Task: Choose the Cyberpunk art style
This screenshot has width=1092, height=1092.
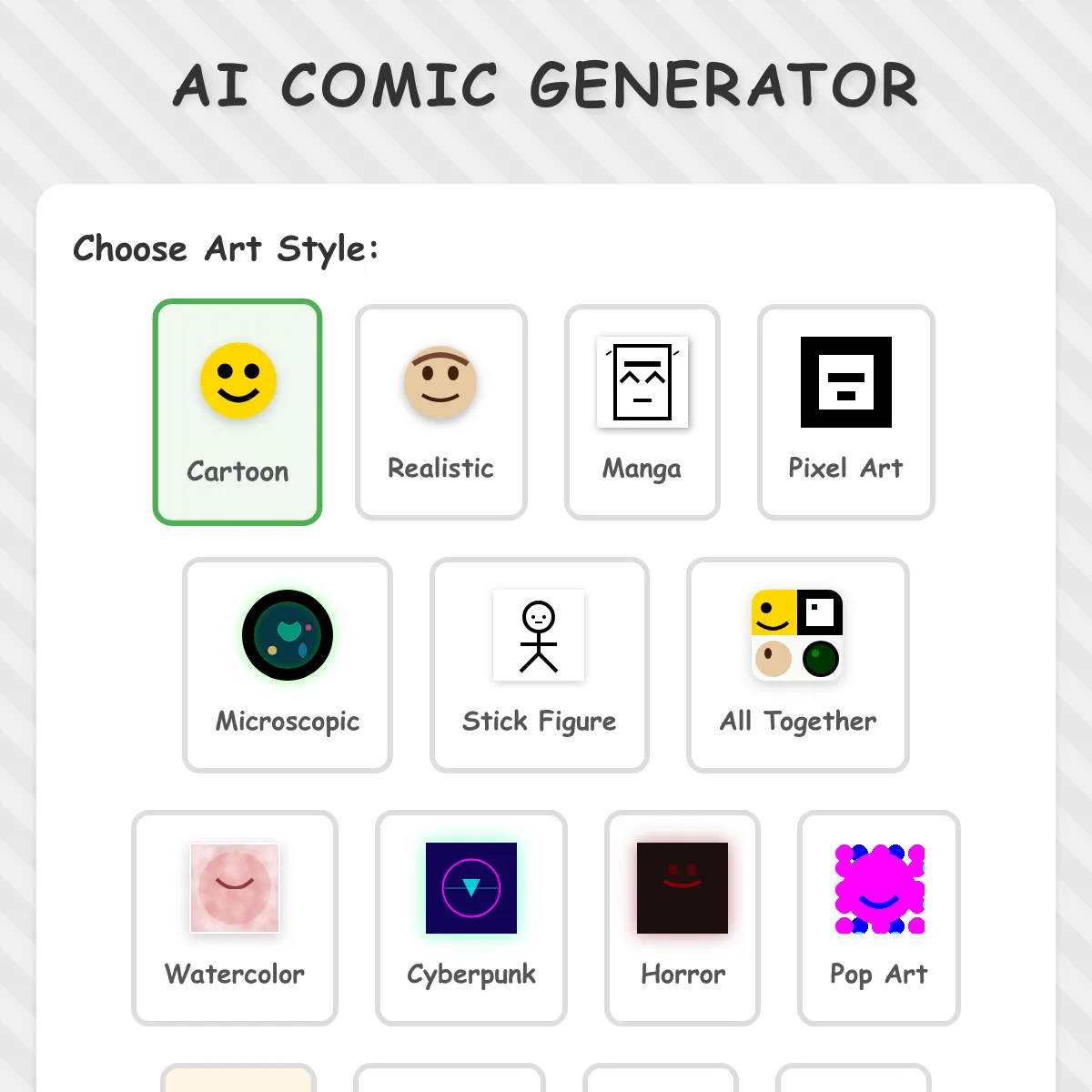Action: 471,918
